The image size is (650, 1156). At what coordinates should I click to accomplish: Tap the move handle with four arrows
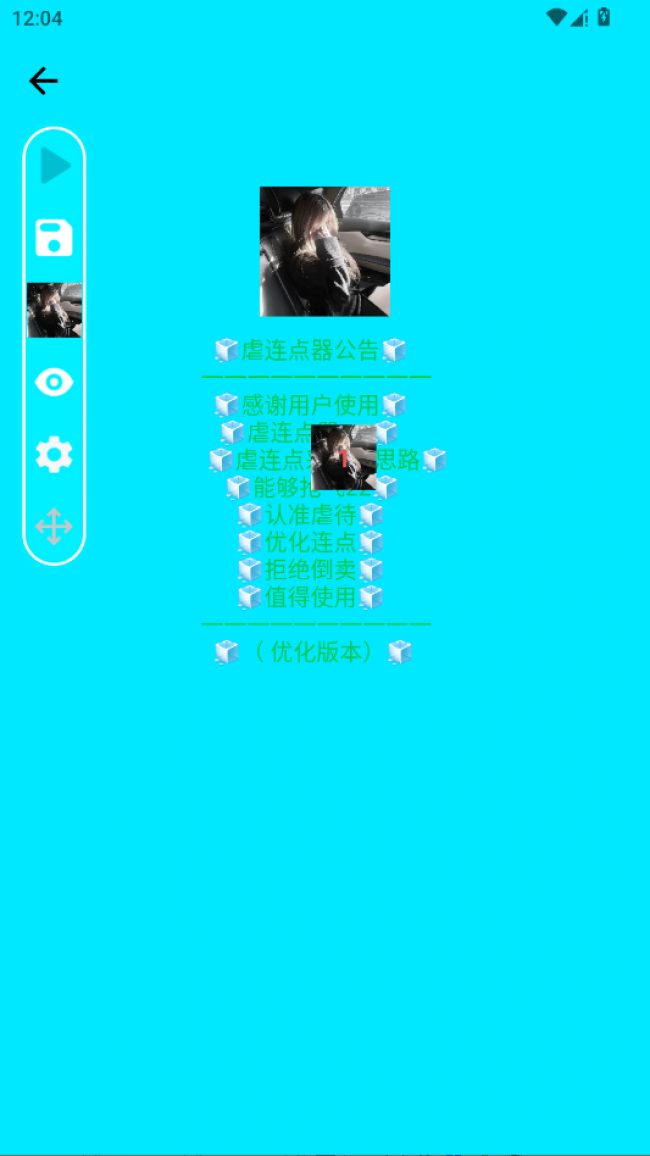[54, 526]
